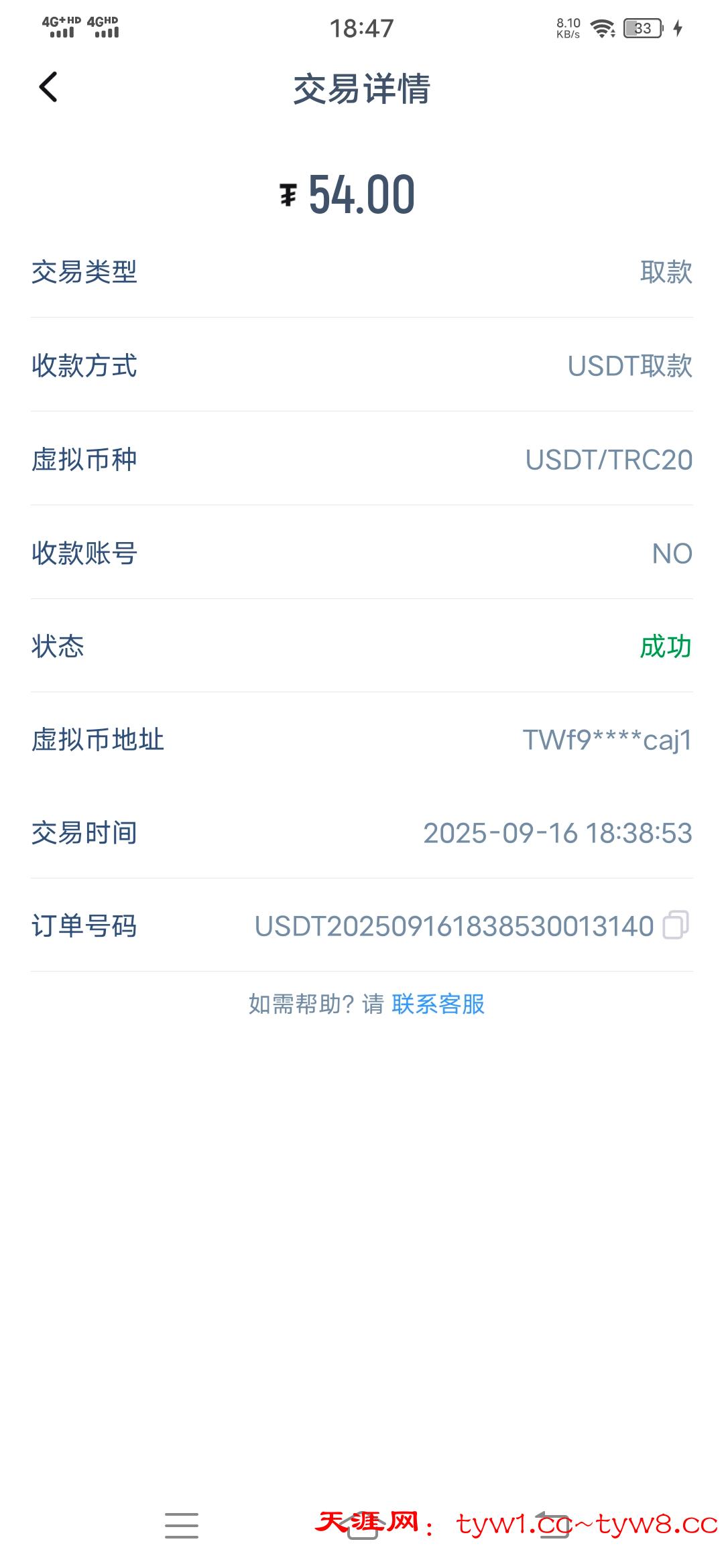Tap the transaction time 2025-09-16 18:38:53
This screenshot has width=724, height=1568.
click(557, 833)
